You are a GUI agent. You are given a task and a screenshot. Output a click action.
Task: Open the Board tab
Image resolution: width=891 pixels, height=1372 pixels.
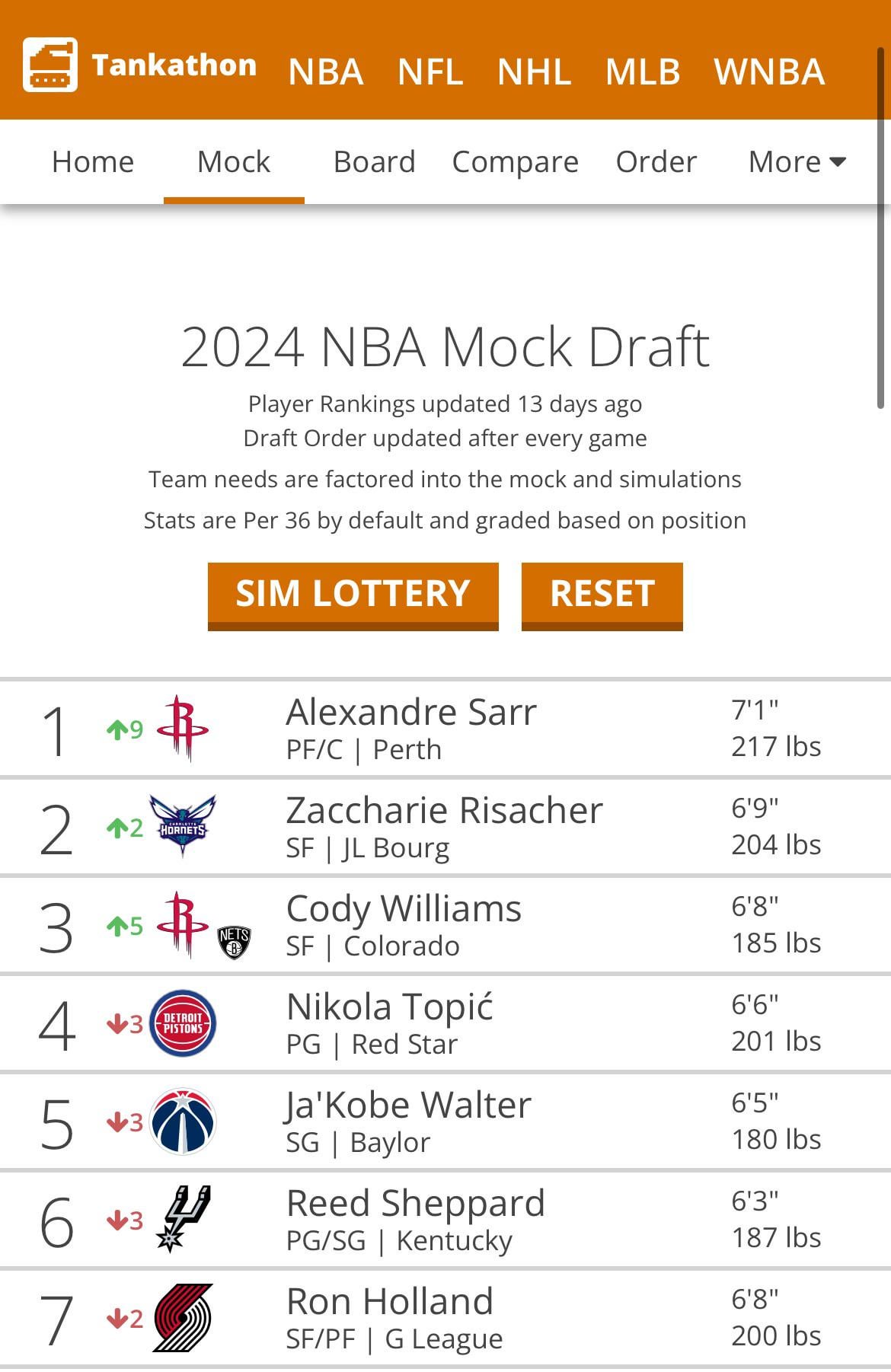(374, 162)
